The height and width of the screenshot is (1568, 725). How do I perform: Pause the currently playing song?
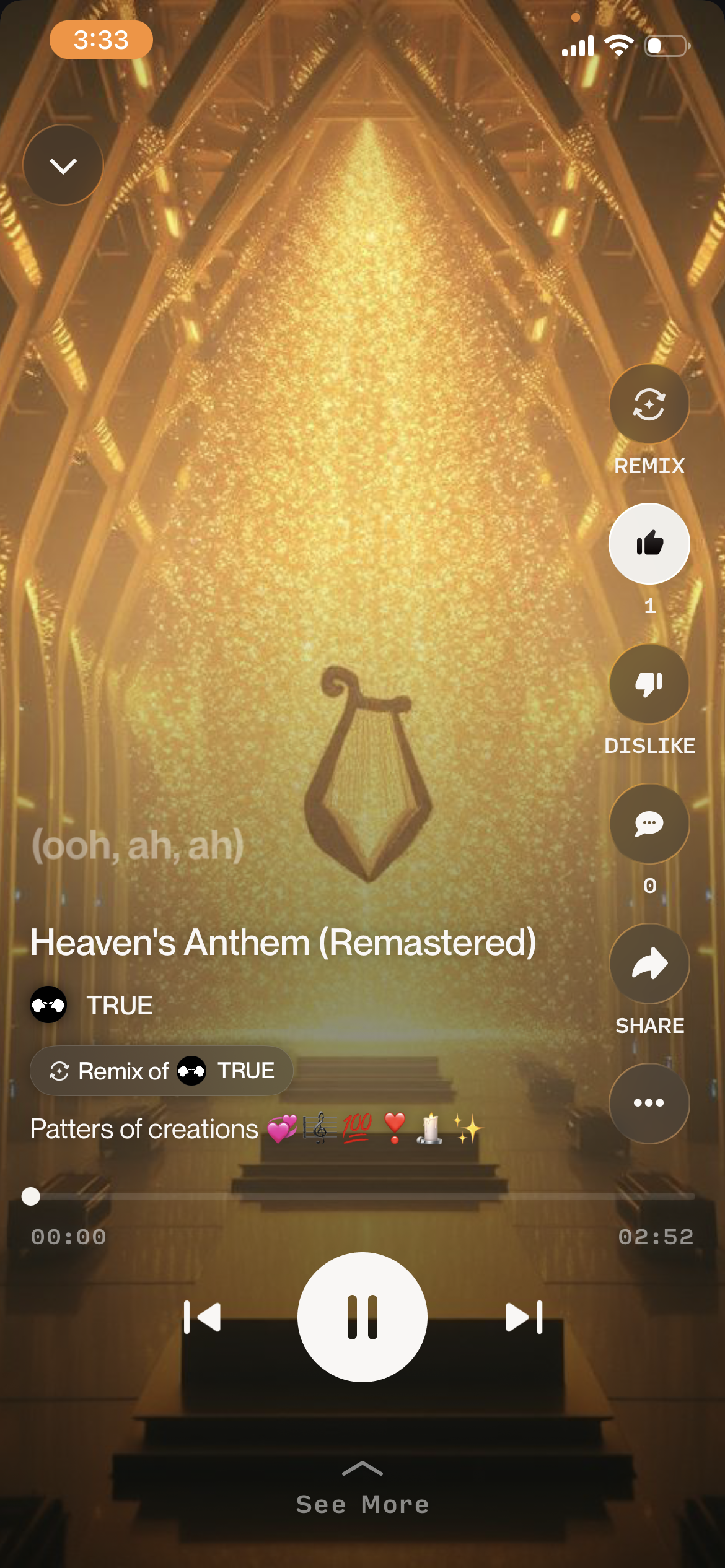click(362, 1318)
